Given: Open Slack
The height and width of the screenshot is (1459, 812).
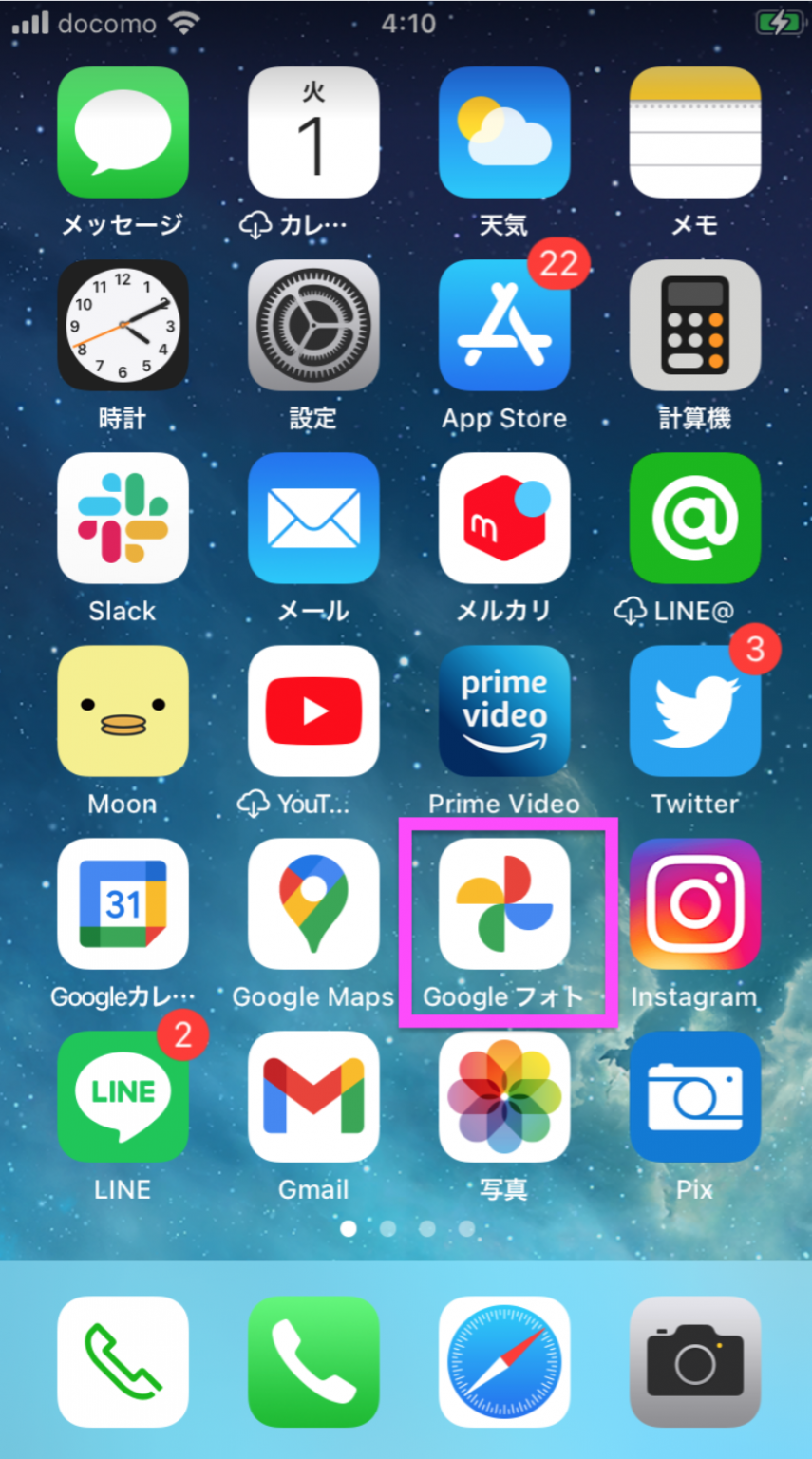Looking at the screenshot, I should 123,519.
